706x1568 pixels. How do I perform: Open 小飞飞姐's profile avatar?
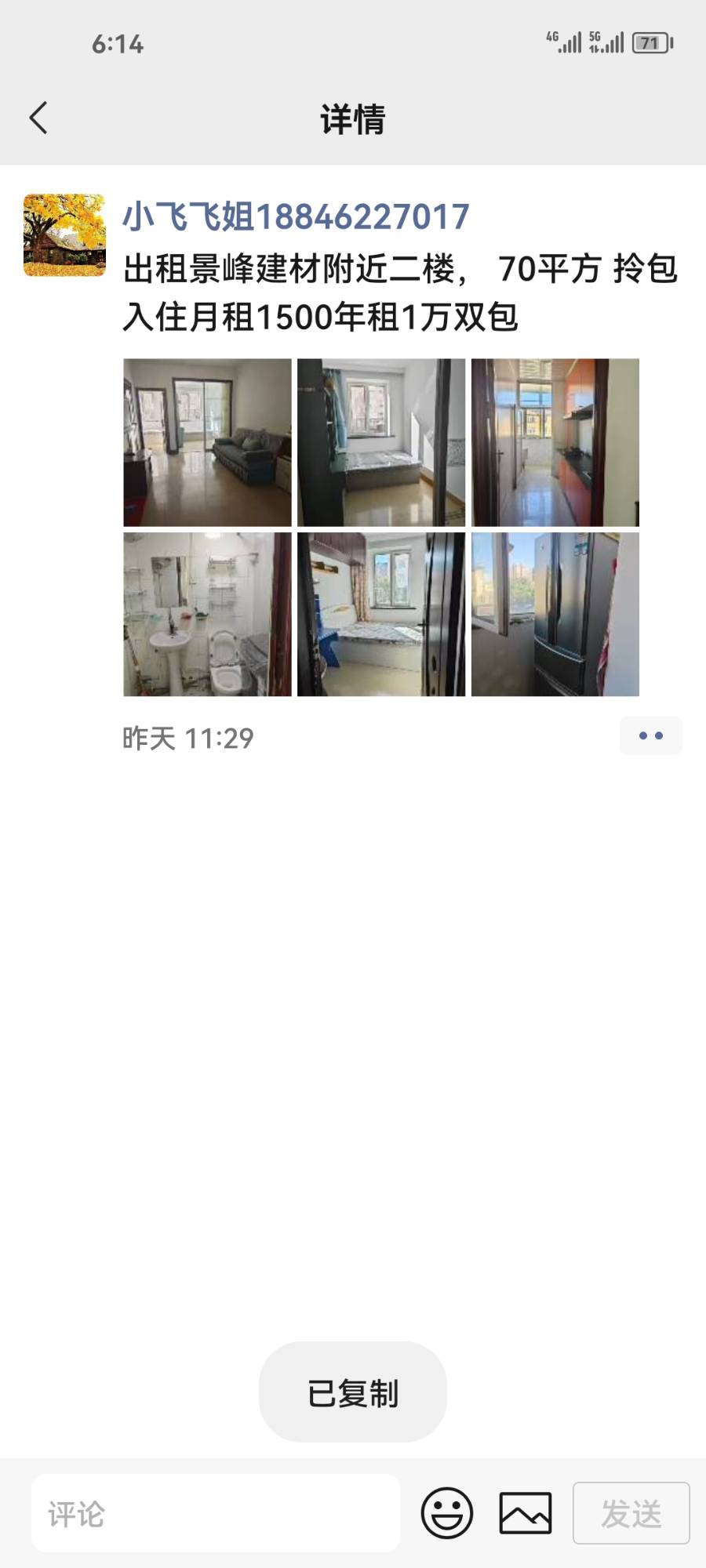pos(64,235)
